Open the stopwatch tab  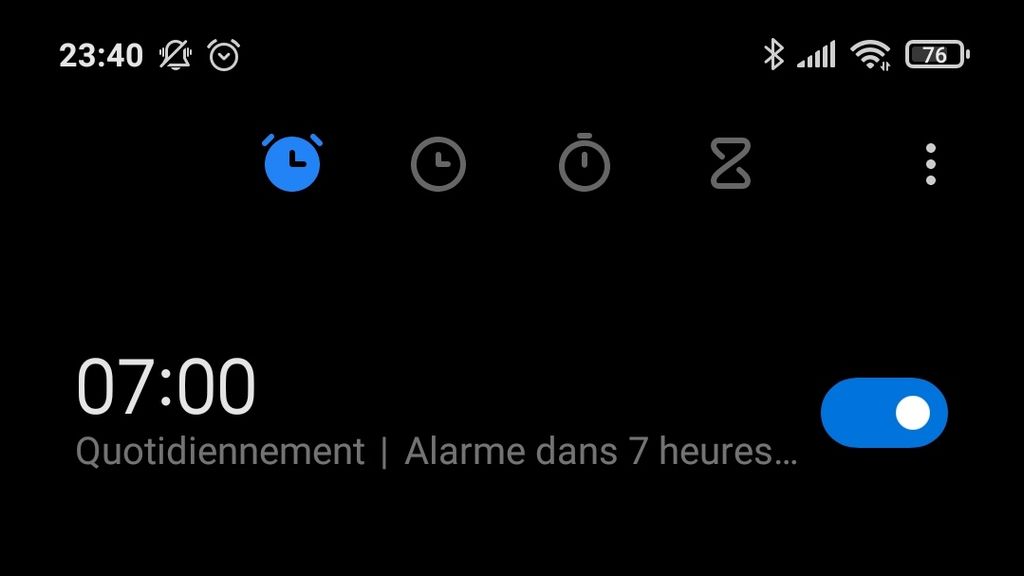pos(584,163)
